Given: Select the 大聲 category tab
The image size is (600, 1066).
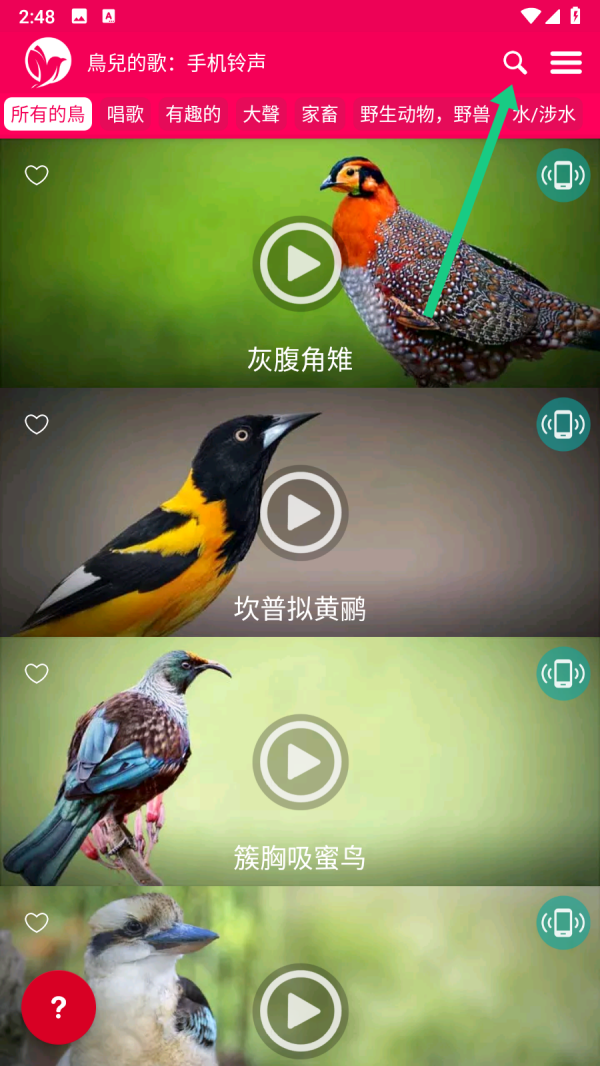Looking at the screenshot, I should 261,114.
